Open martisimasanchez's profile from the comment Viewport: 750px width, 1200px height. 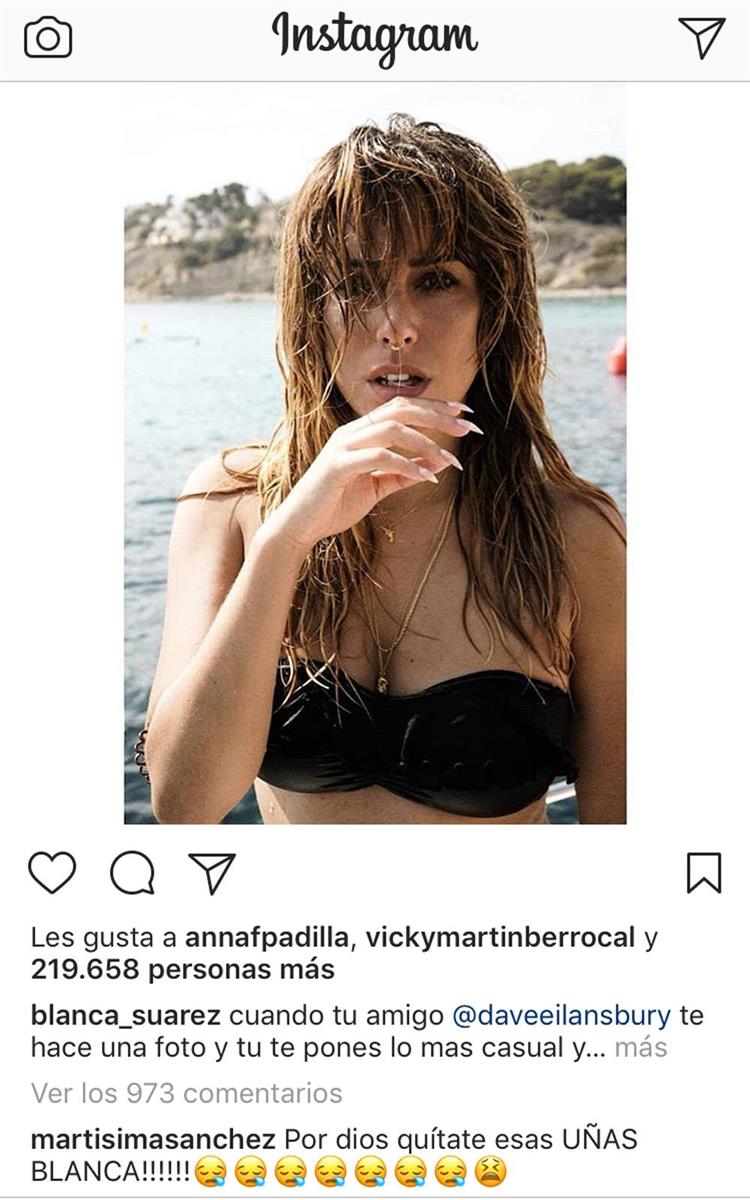point(153,1139)
